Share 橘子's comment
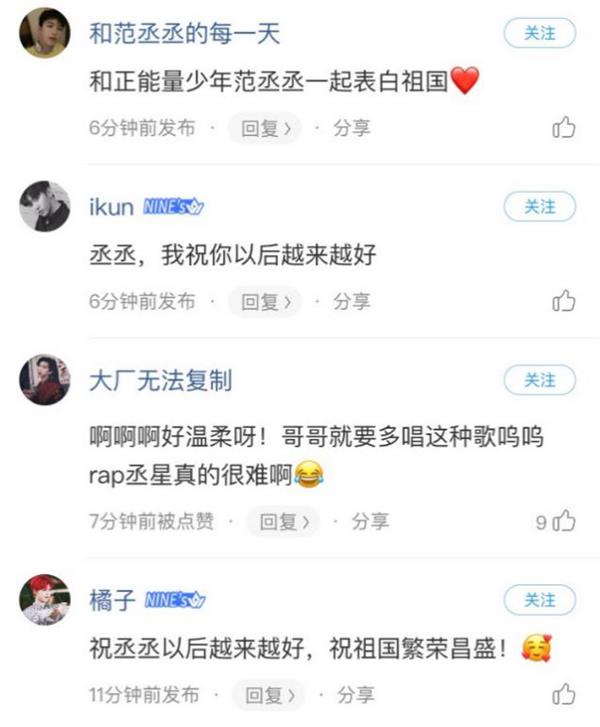Viewport: 600px width, 727px height. coord(355,694)
